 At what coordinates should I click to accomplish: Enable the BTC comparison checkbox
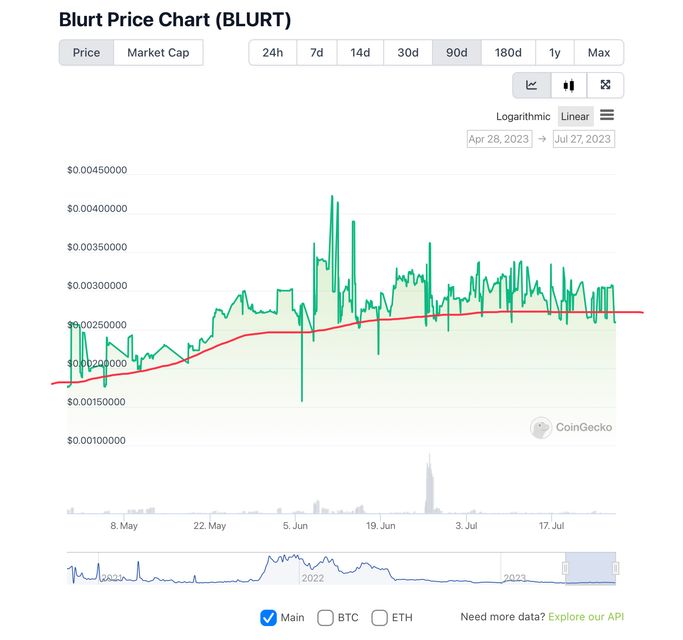326,617
